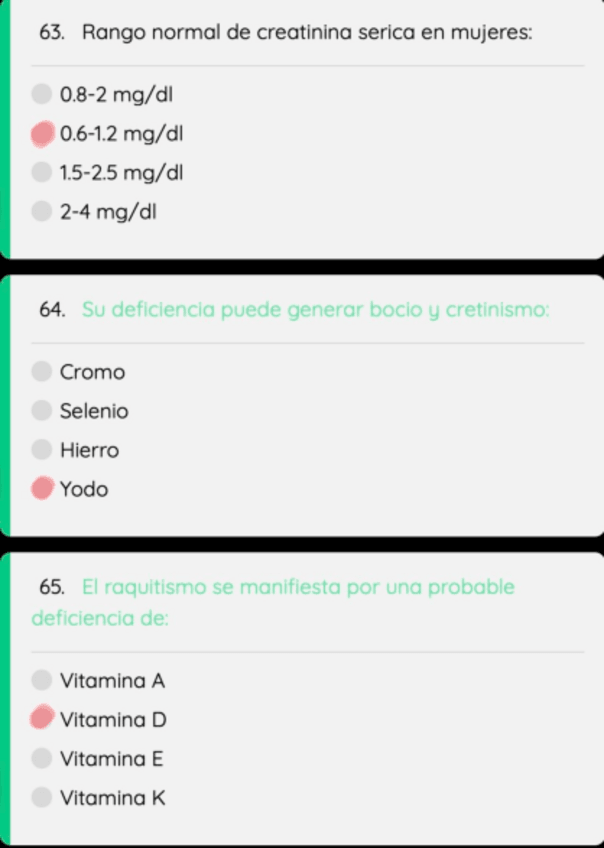604x848 pixels.
Task: Select the 0.8-2 mg/dl option
Action: (41, 94)
